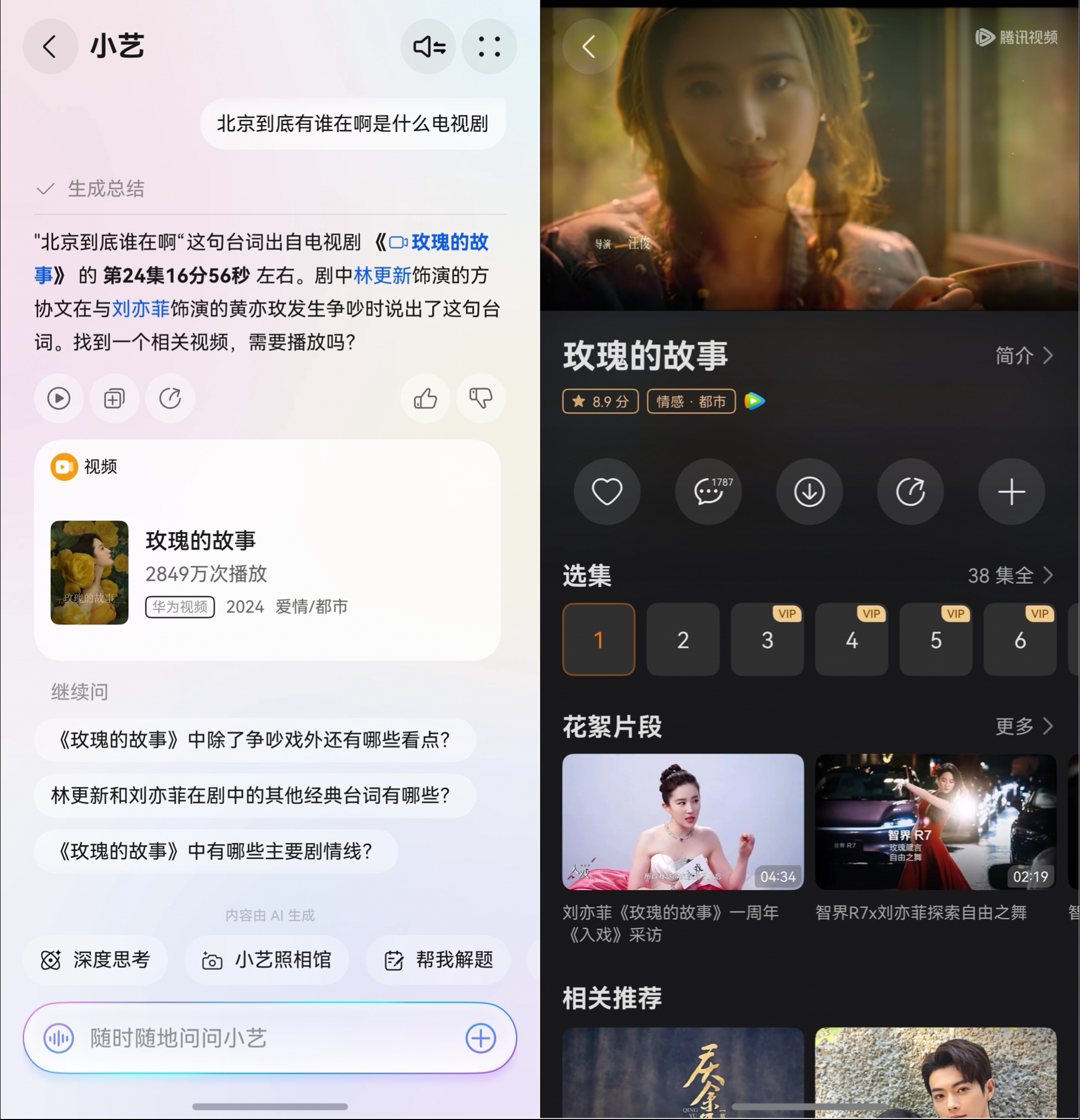The image size is (1080, 1120).
Task: Open the 简介 of the series
Action: coord(1023,355)
